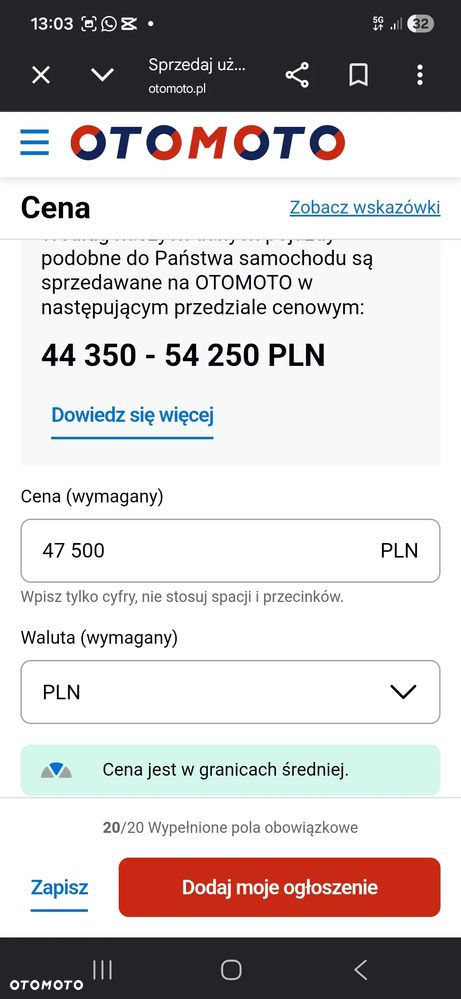This screenshot has width=461, height=999.
Task: Bookmark this page
Action: pos(358,75)
